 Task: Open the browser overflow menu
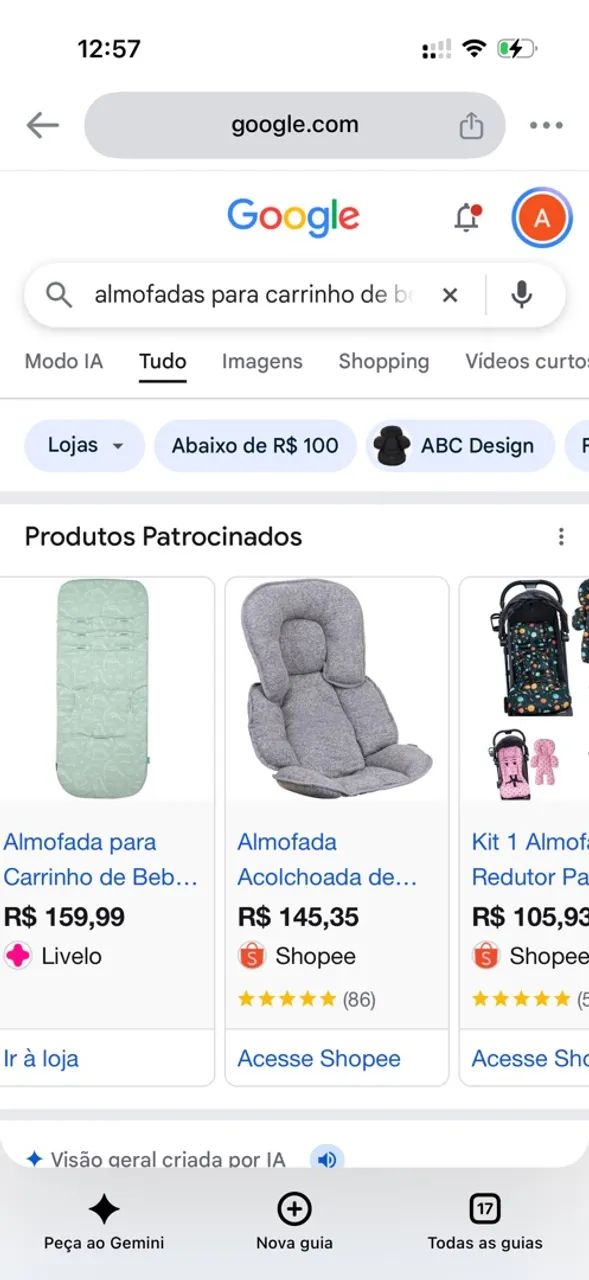click(546, 125)
